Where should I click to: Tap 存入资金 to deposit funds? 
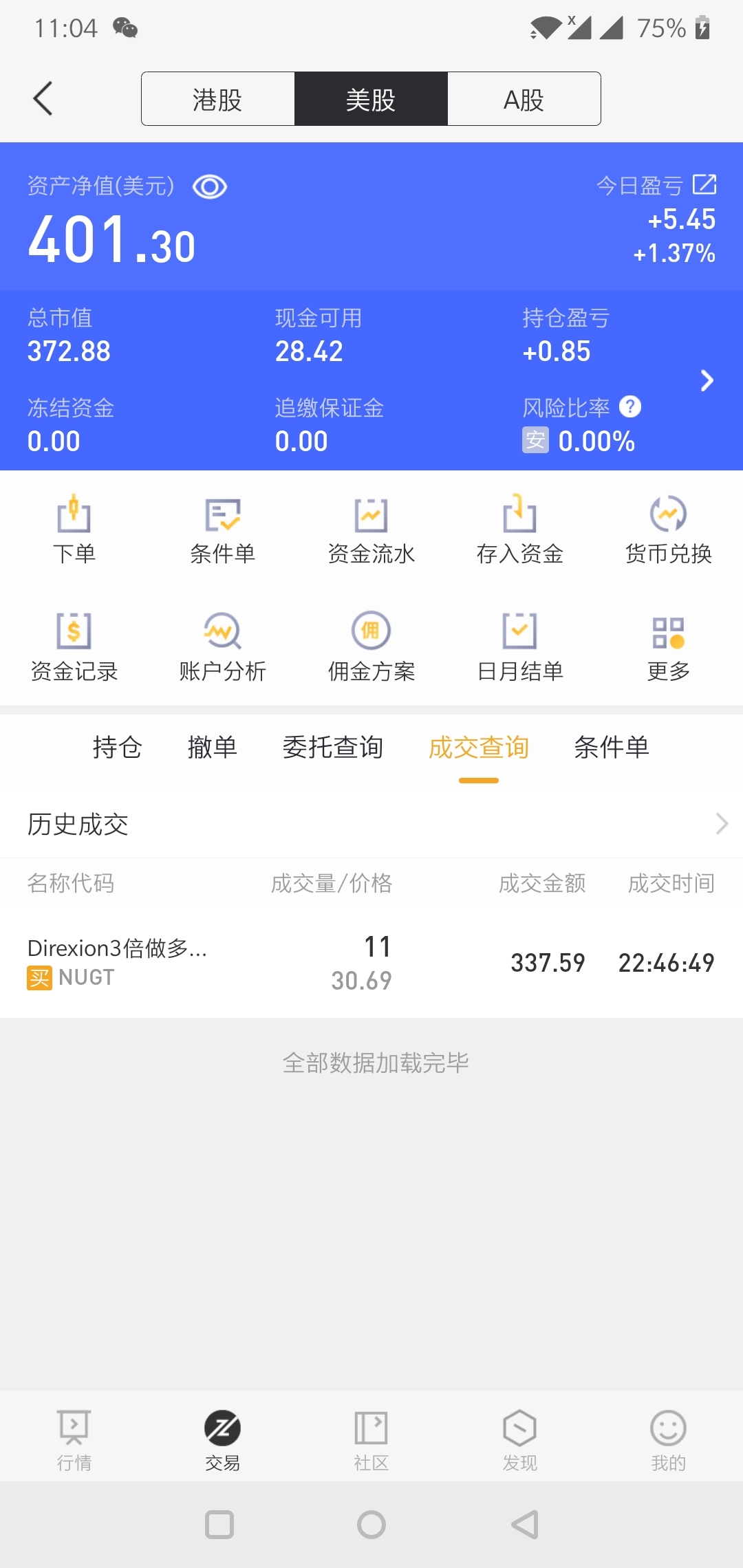(x=520, y=530)
